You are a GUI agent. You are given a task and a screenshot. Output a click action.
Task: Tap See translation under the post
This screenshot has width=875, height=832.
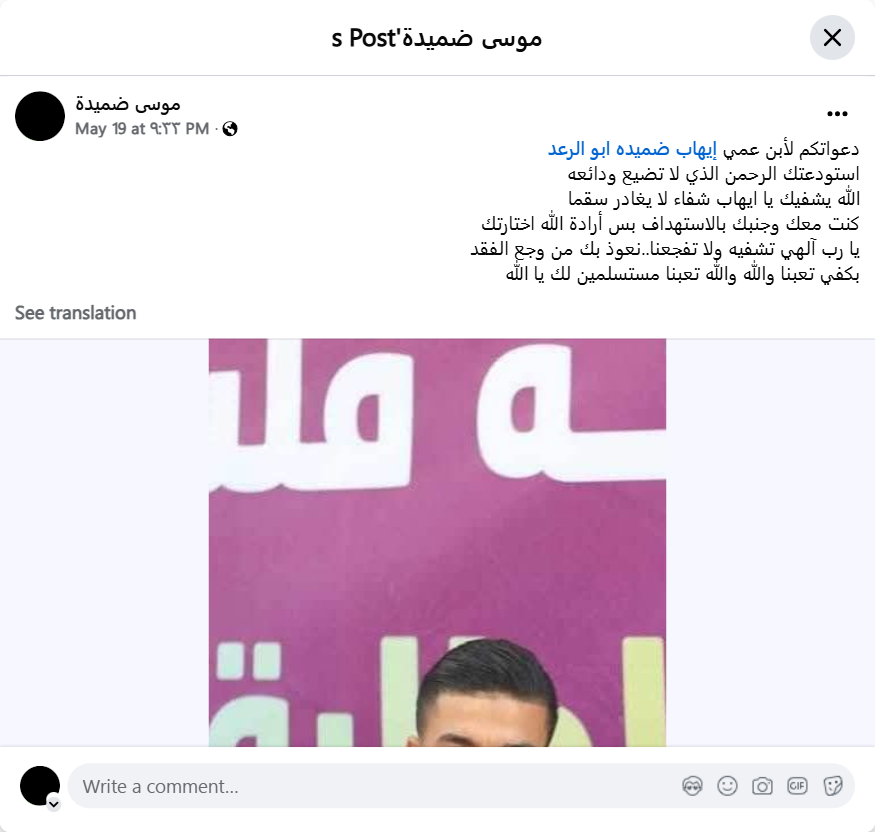pyautogui.click(x=76, y=313)
